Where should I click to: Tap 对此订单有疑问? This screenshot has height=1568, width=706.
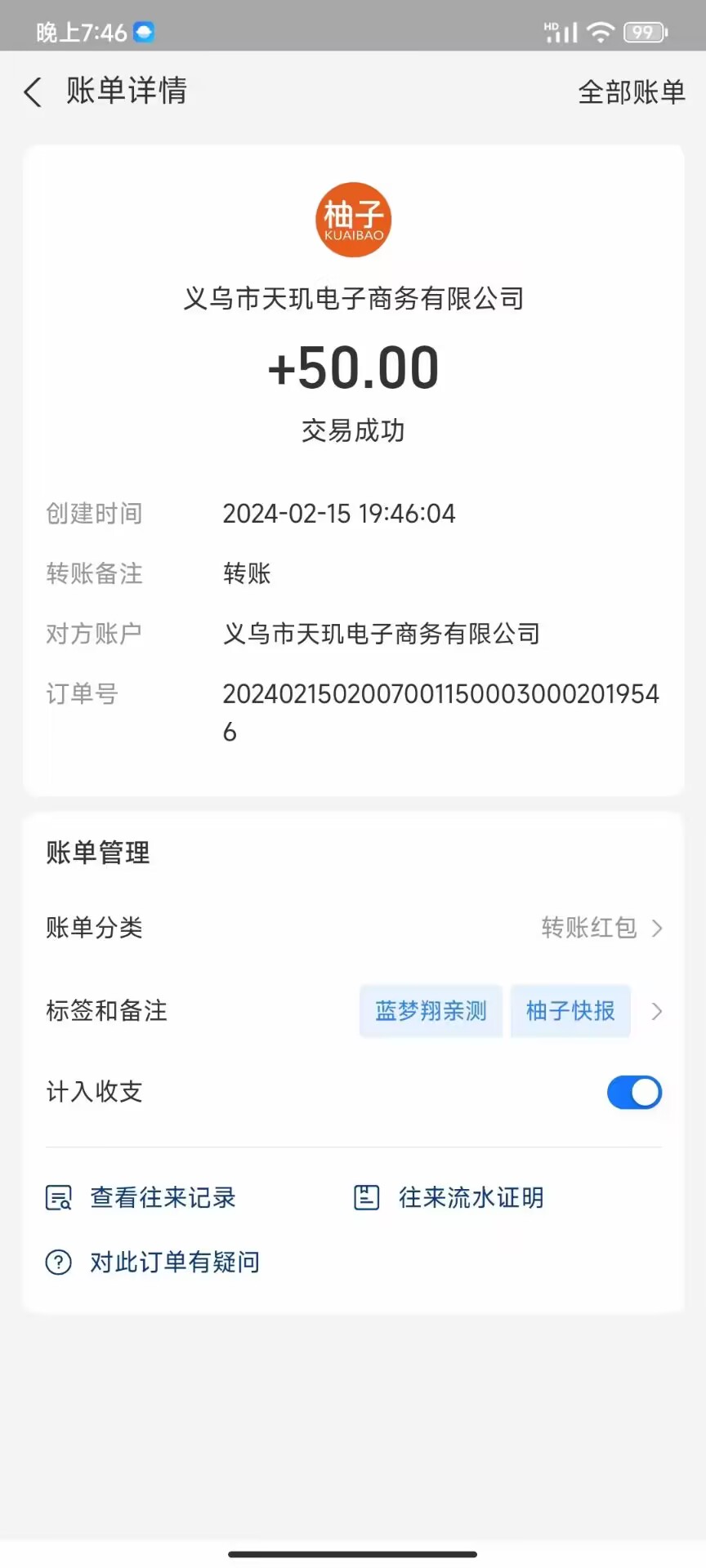[153, 1263]
